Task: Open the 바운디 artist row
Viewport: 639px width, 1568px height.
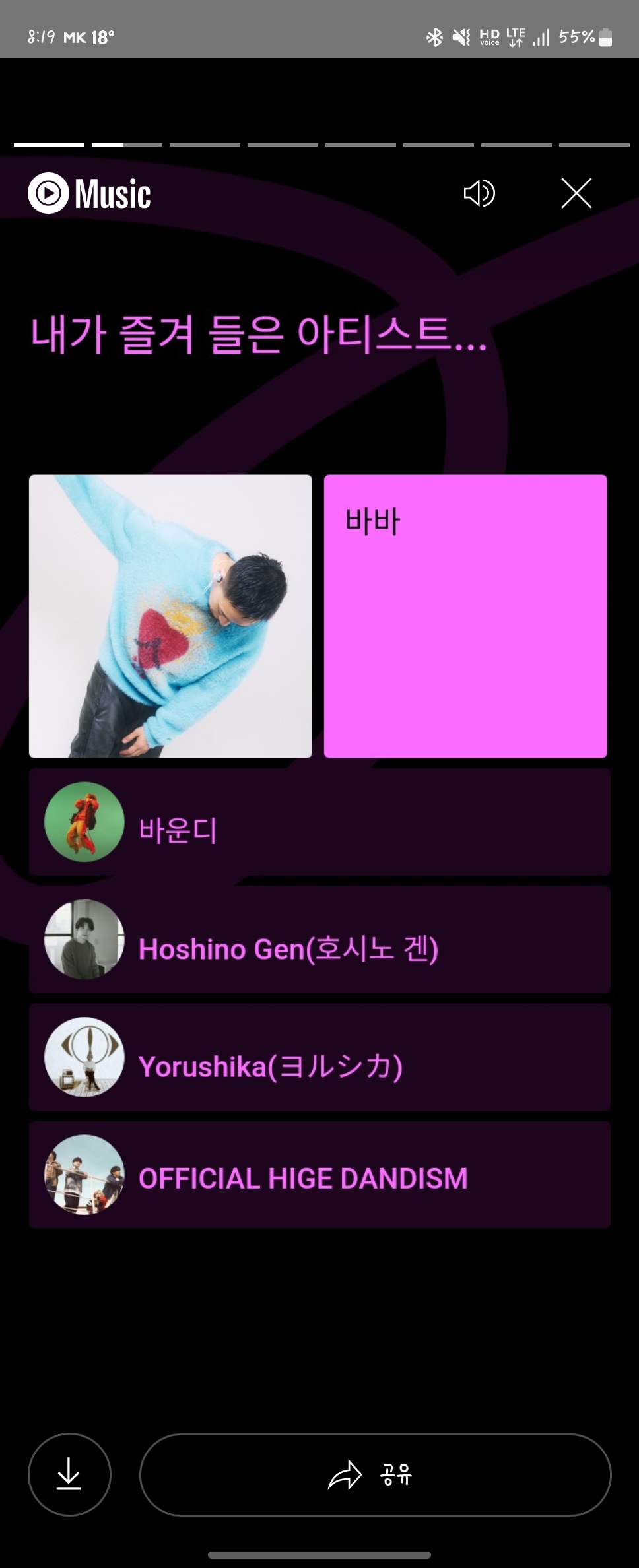Action: point(319,822)
